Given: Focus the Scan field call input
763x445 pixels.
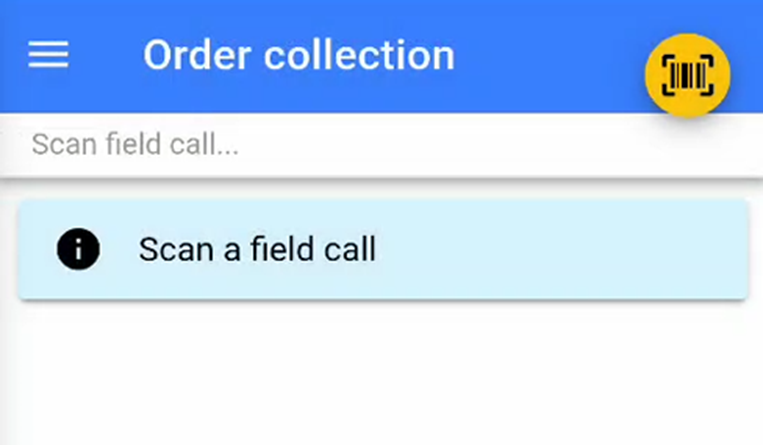Looking at the screenshot, I should pos(380,145).
